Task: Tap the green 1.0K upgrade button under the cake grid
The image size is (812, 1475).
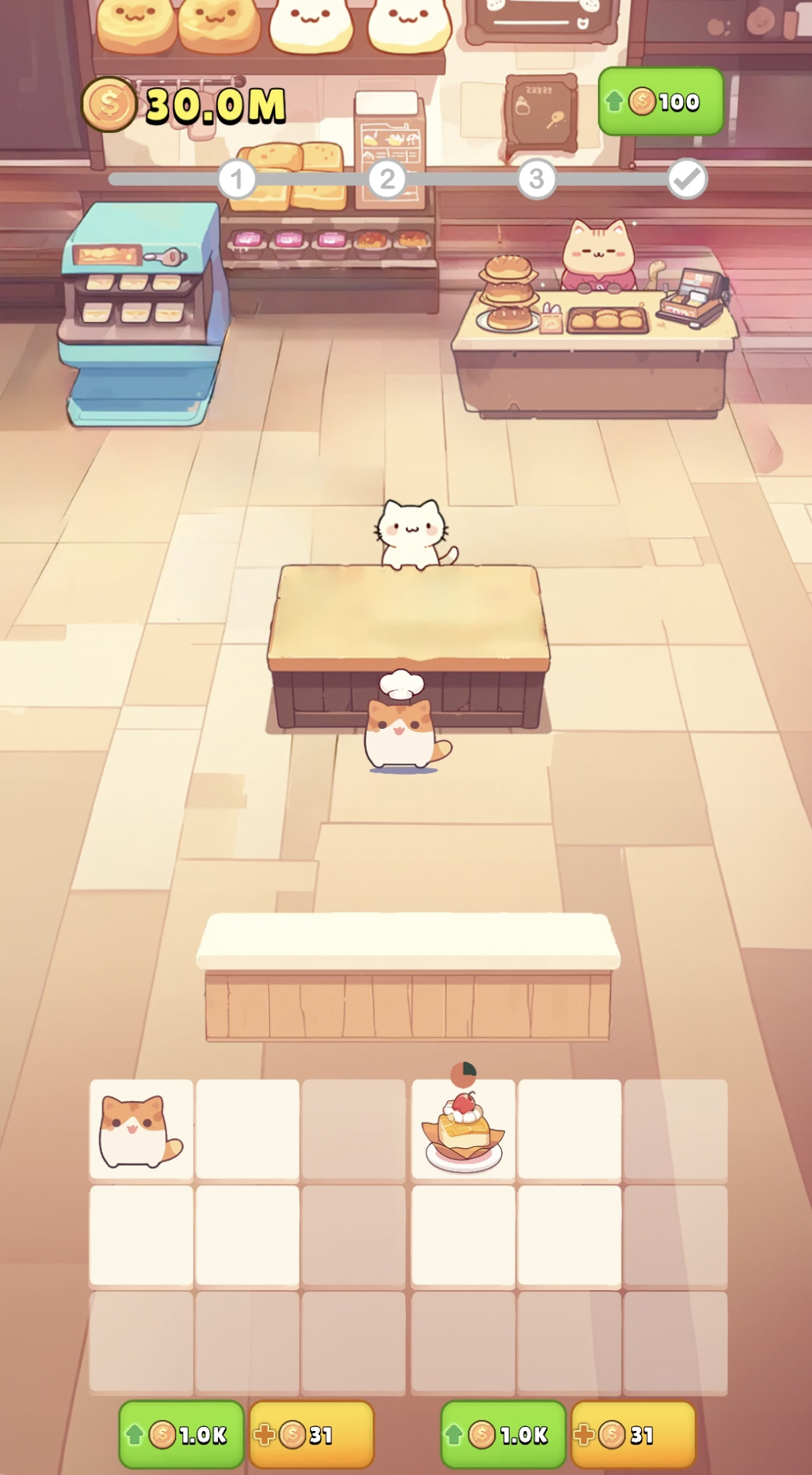Action: 504,1435
